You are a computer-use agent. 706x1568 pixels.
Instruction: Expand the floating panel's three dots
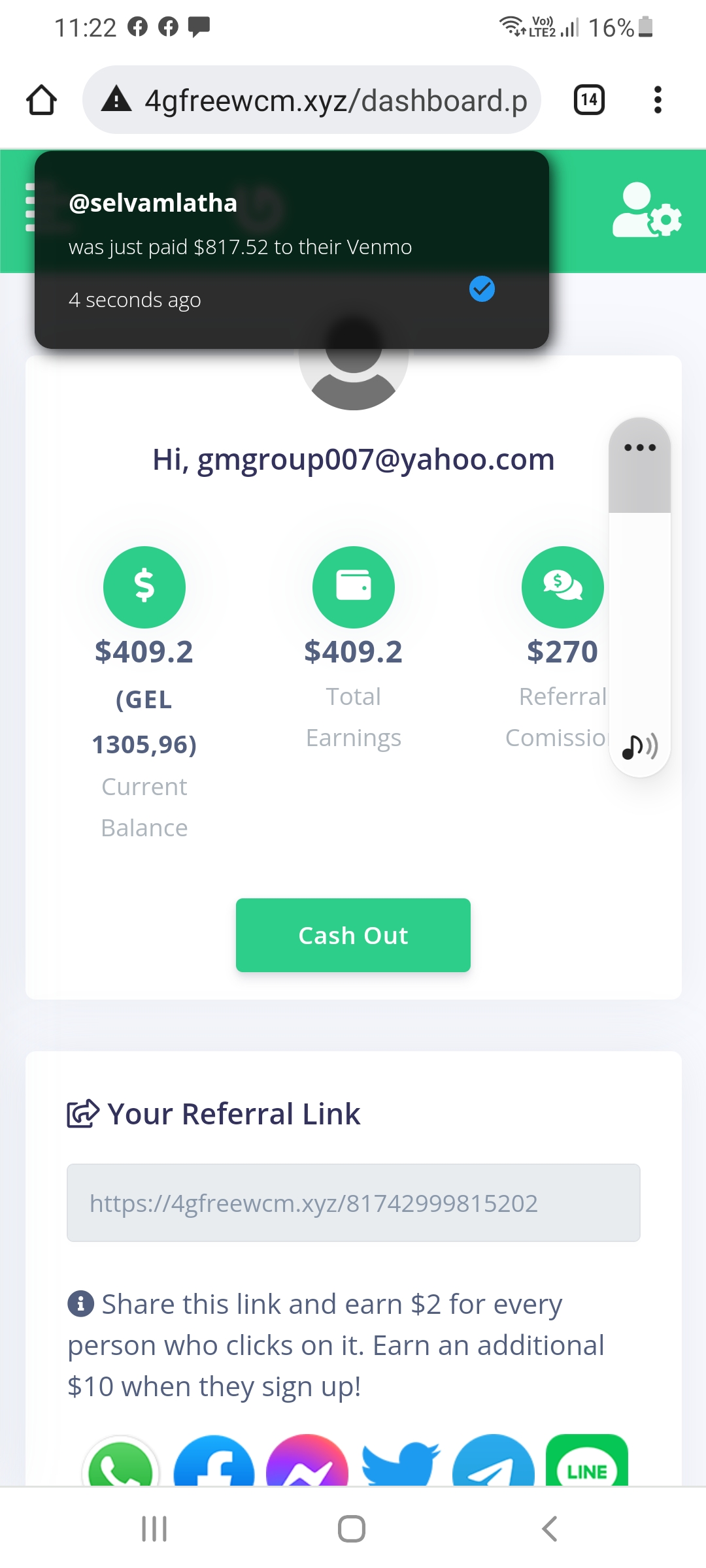(640, 448)
